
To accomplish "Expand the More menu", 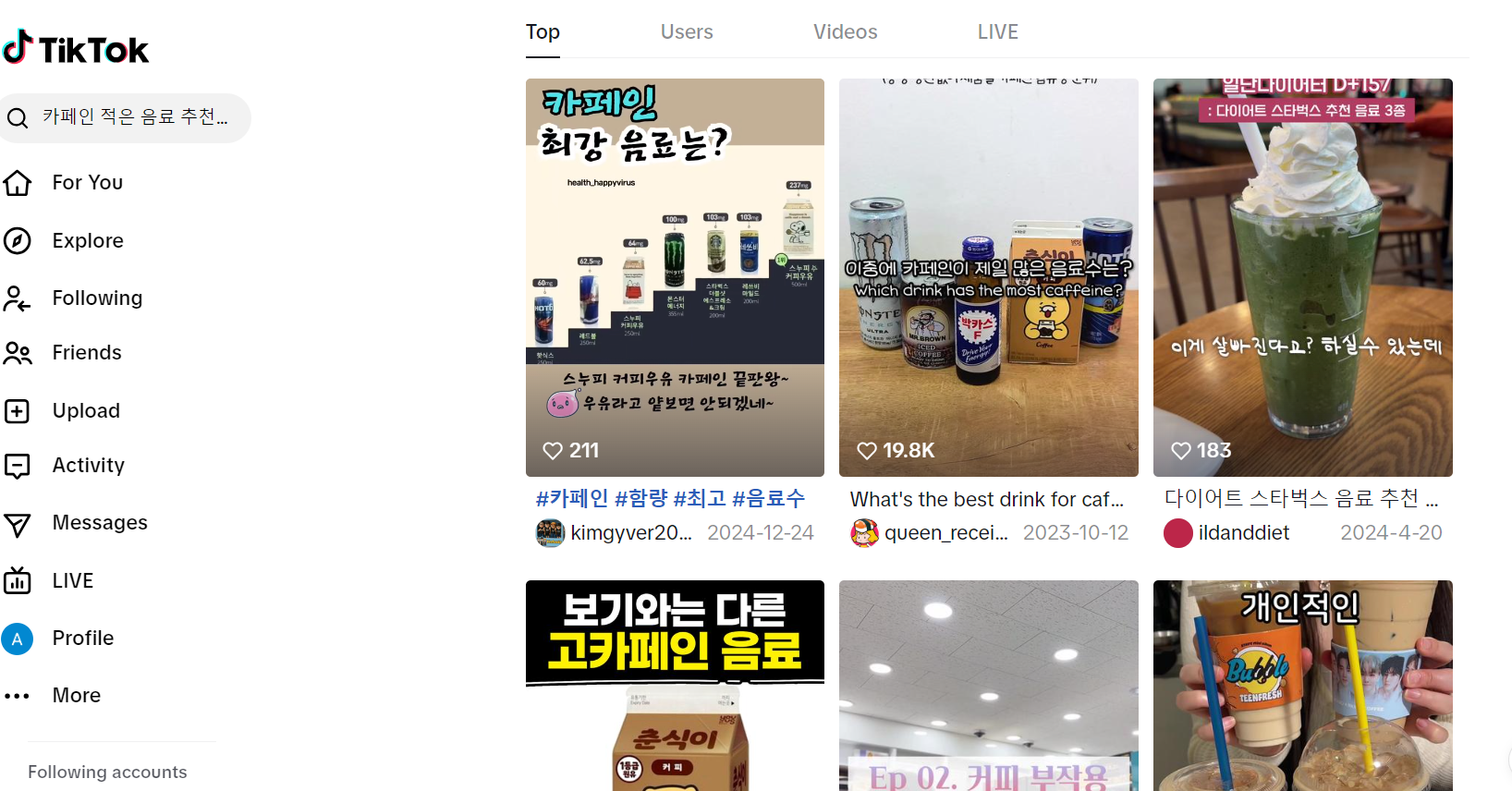I will [x=76, y=696].
